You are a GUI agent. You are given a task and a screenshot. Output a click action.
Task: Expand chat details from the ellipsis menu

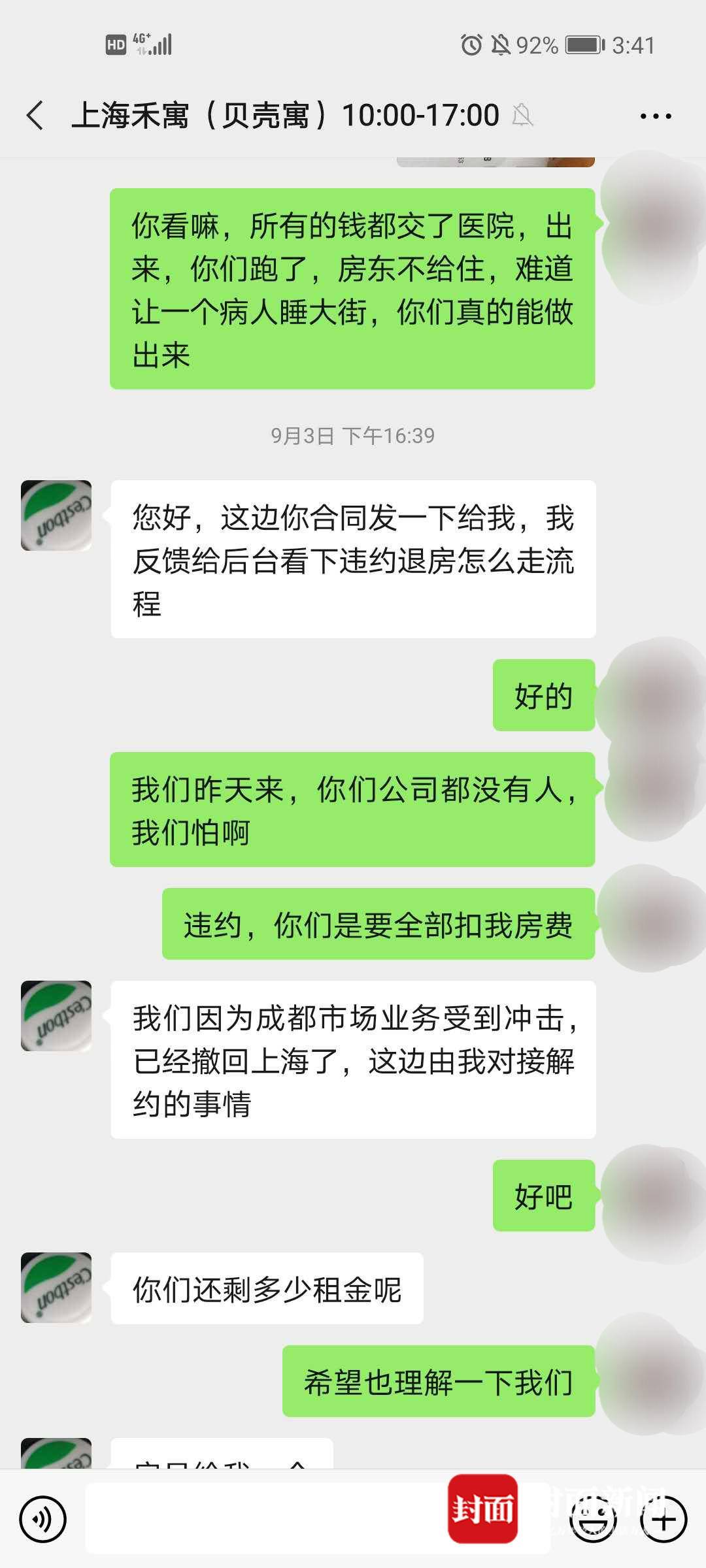tap(656, 114)
